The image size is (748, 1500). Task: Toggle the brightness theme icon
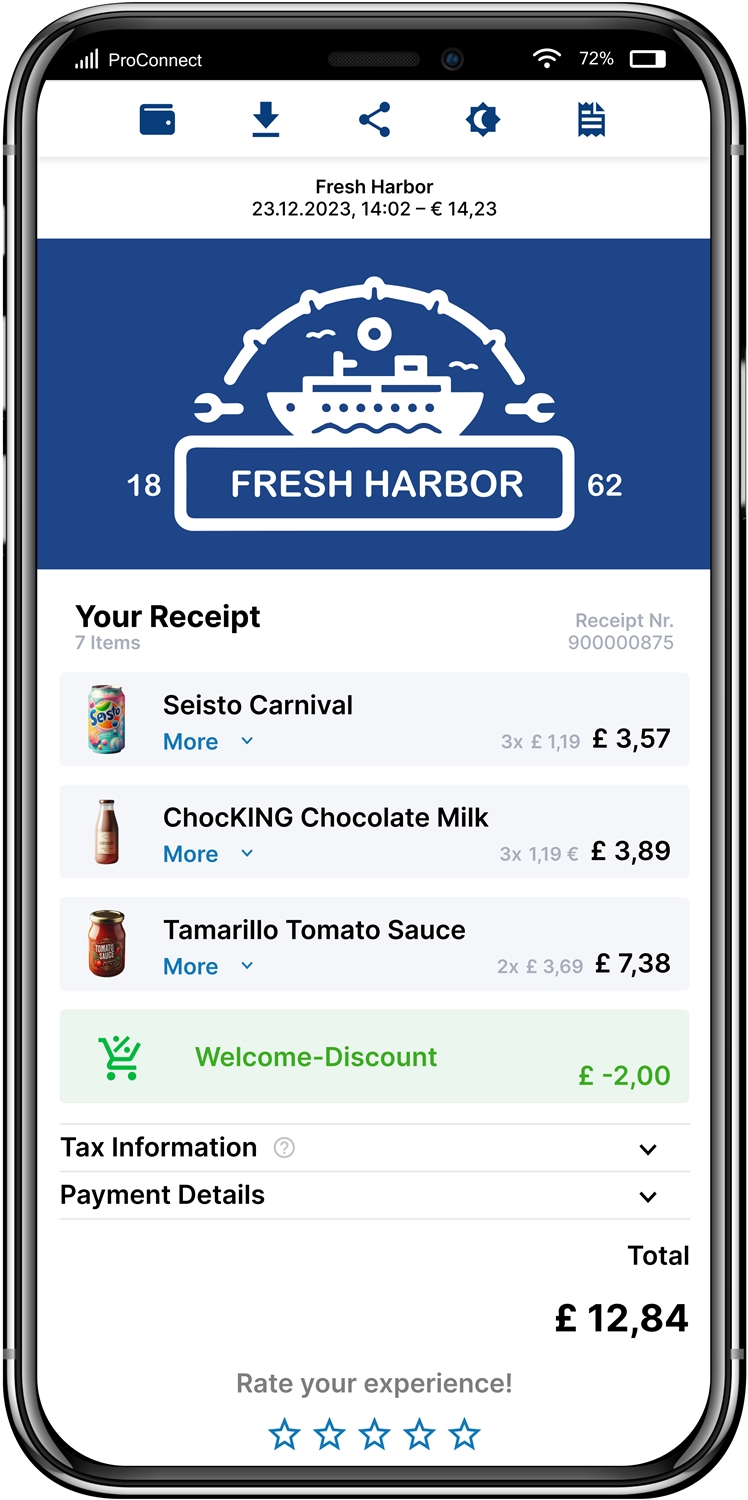[x=482, y=120]
